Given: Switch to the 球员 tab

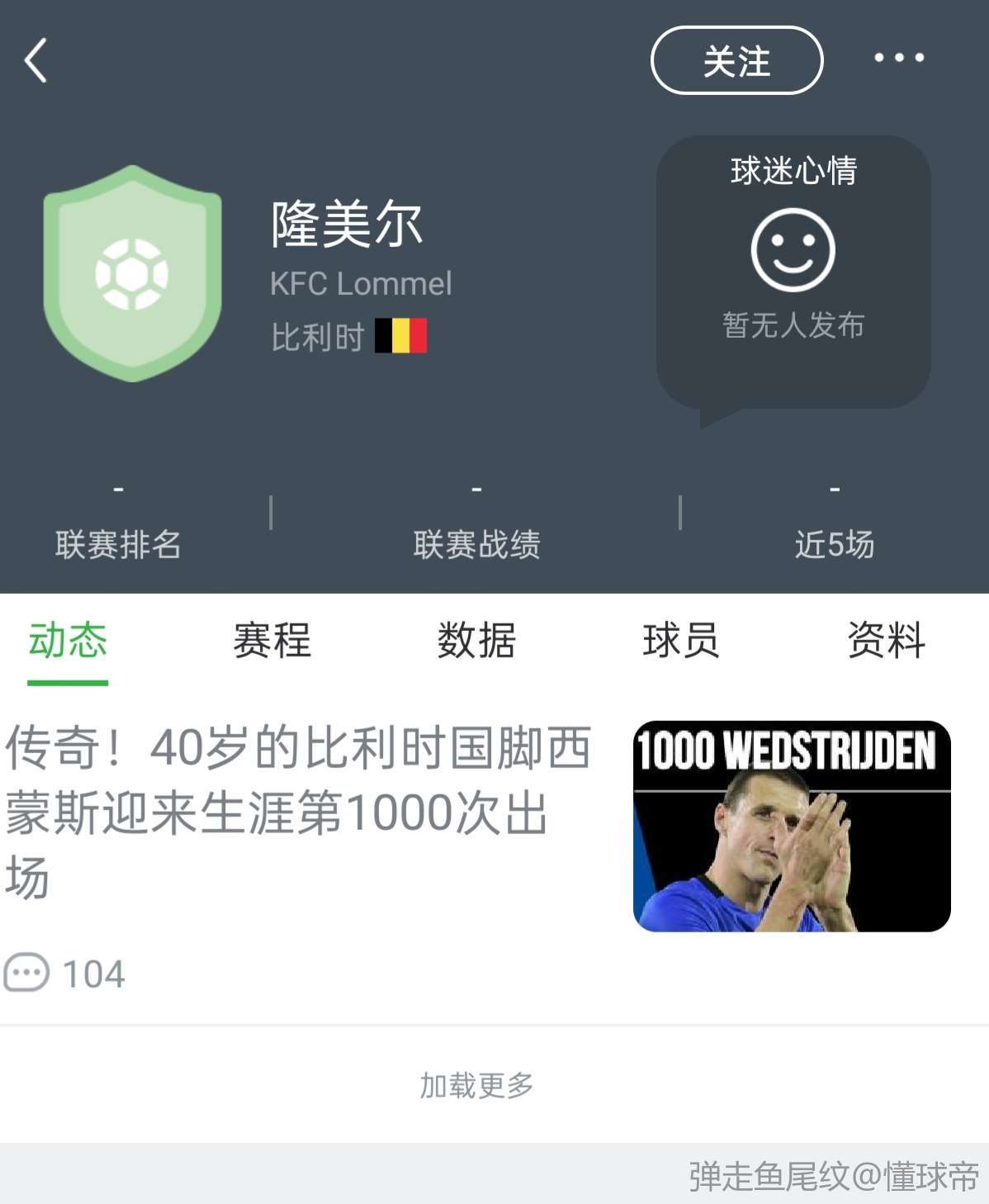Looking at the screenshot, I should (x=681, y=641).
